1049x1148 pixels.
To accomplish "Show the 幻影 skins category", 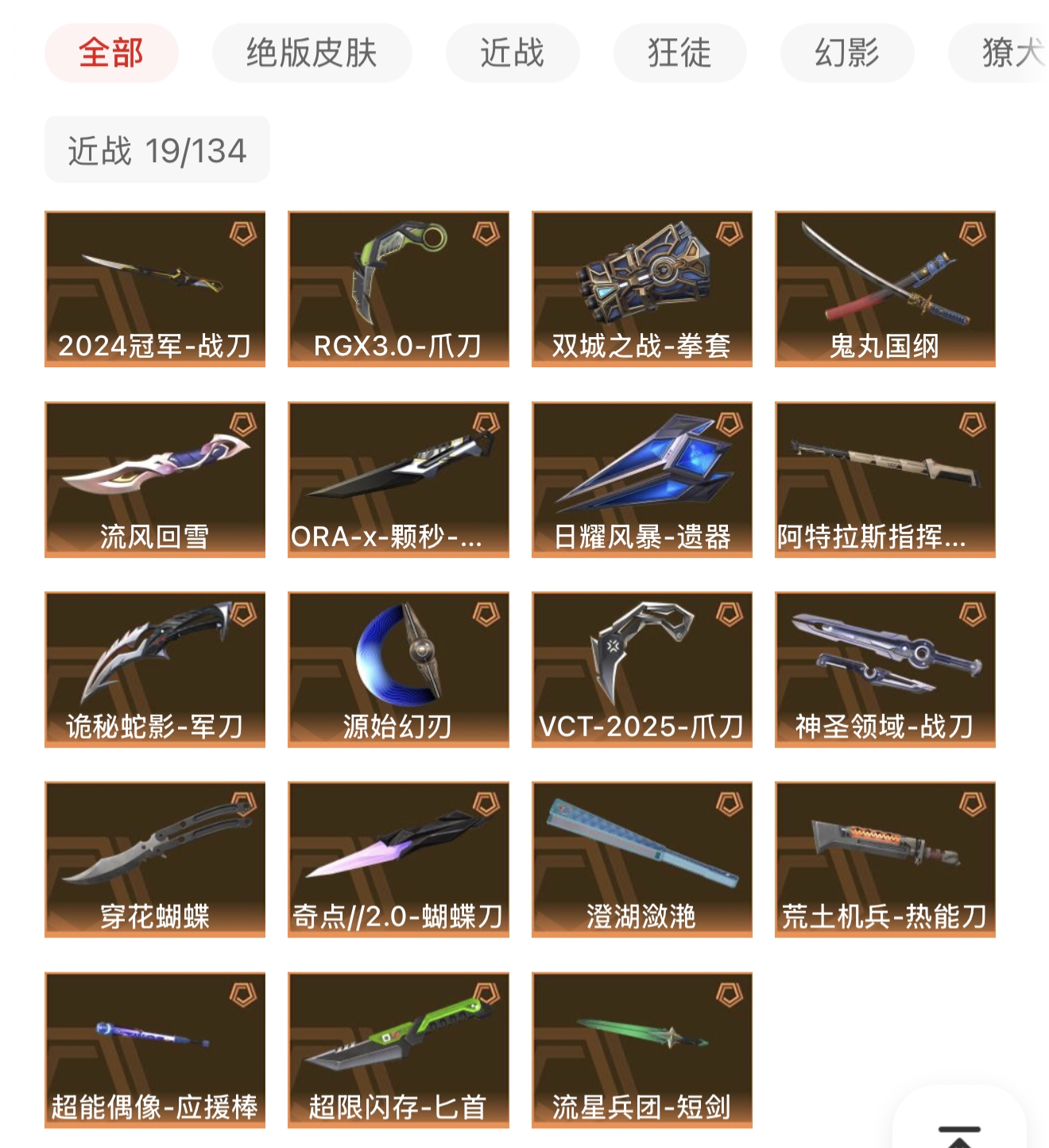I will 847,53.
